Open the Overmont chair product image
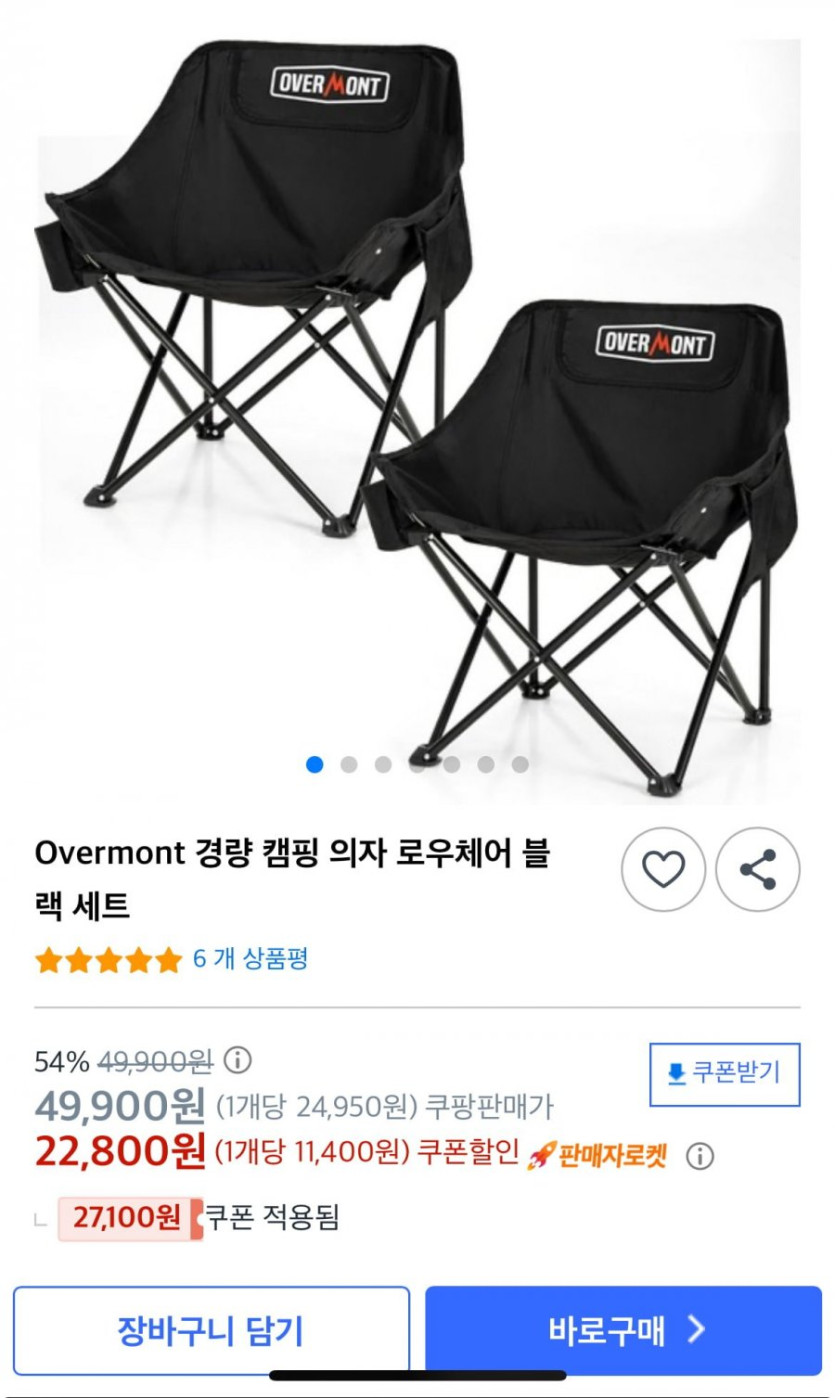The width and height of the screenshot is (835, 1398). pos(417,400)
